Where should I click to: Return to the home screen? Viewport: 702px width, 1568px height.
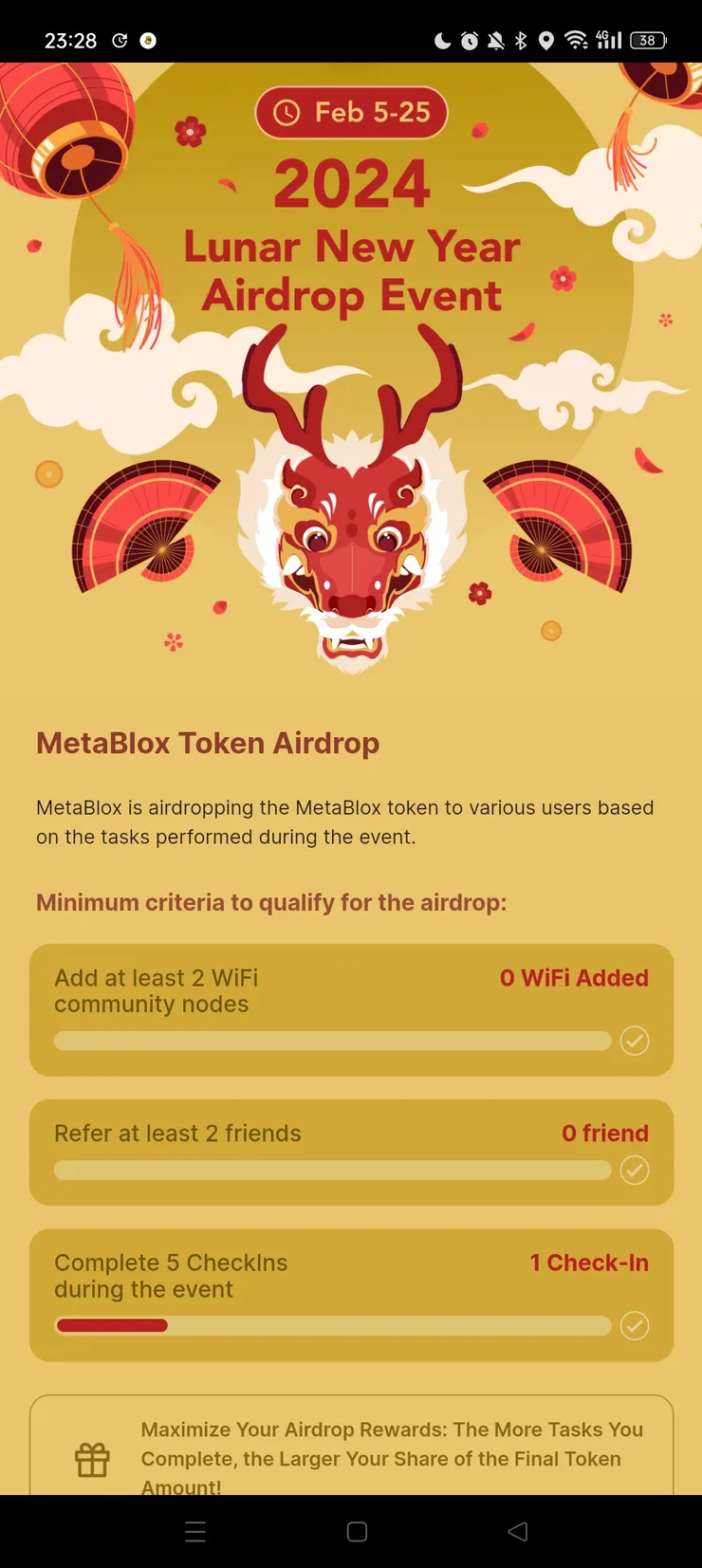[357, 1531]
